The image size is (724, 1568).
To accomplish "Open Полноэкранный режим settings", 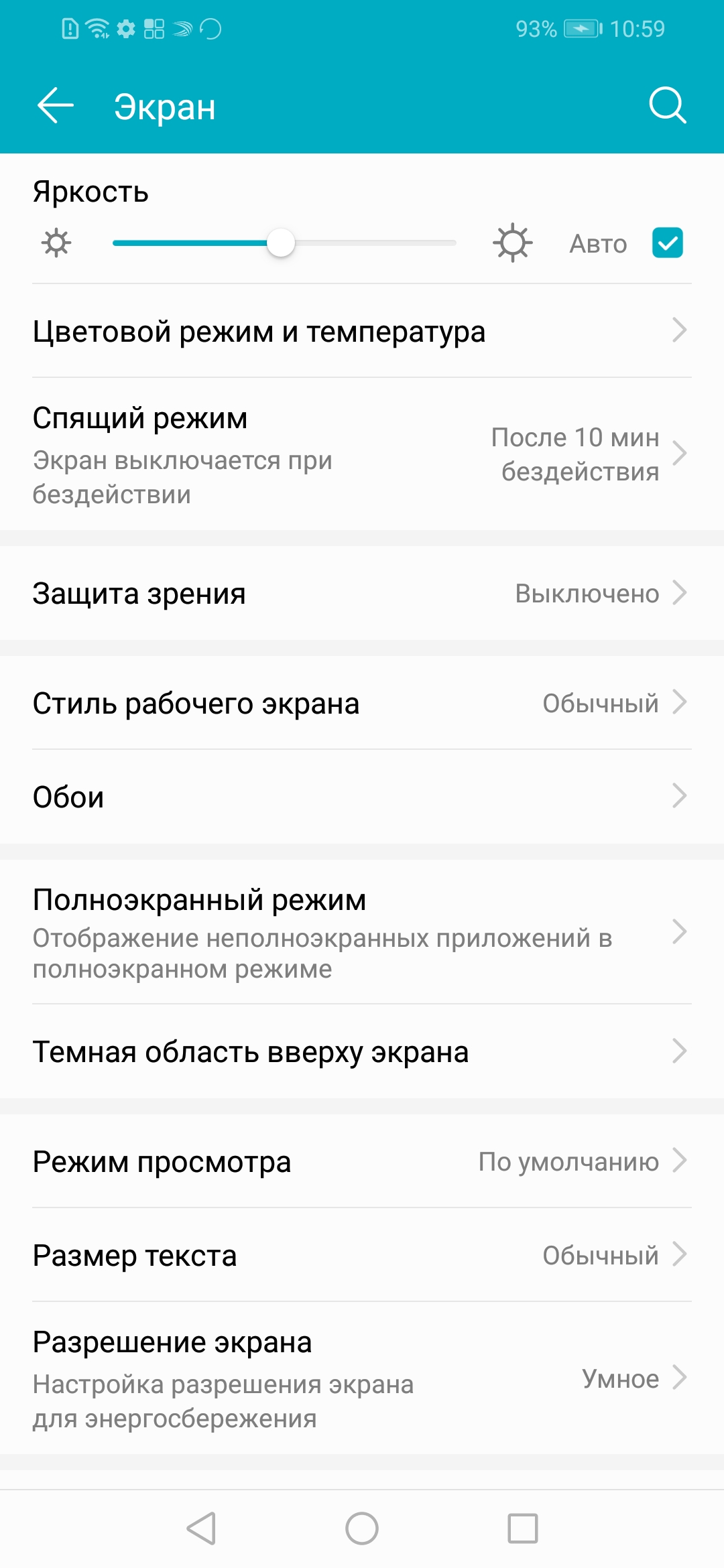I will point(362,933).
